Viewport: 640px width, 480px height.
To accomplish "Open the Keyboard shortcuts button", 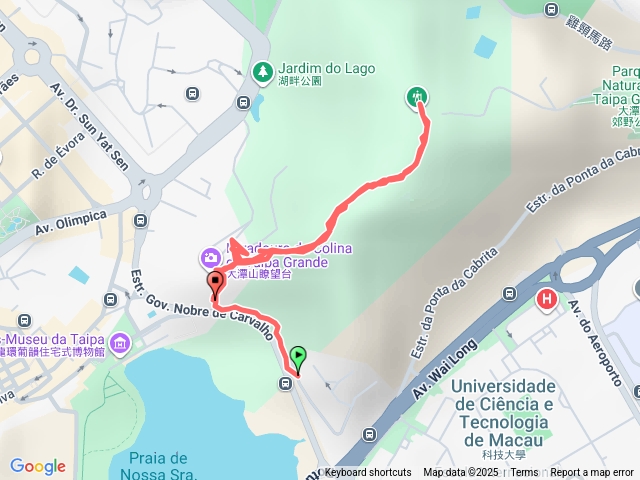I will pos(369,472).
